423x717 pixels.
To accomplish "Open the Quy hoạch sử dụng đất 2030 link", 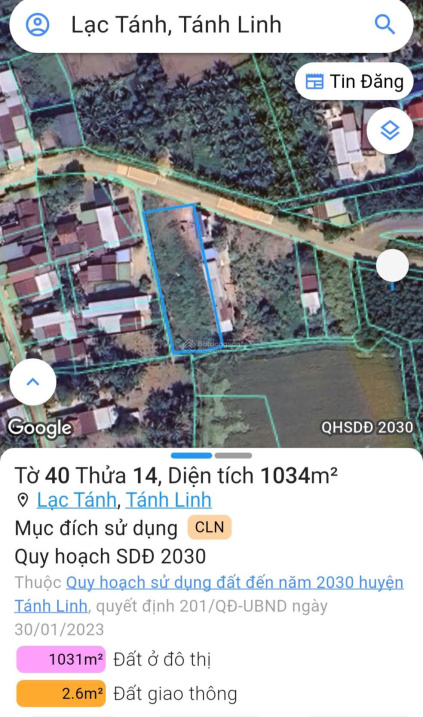I will (209, 594).
